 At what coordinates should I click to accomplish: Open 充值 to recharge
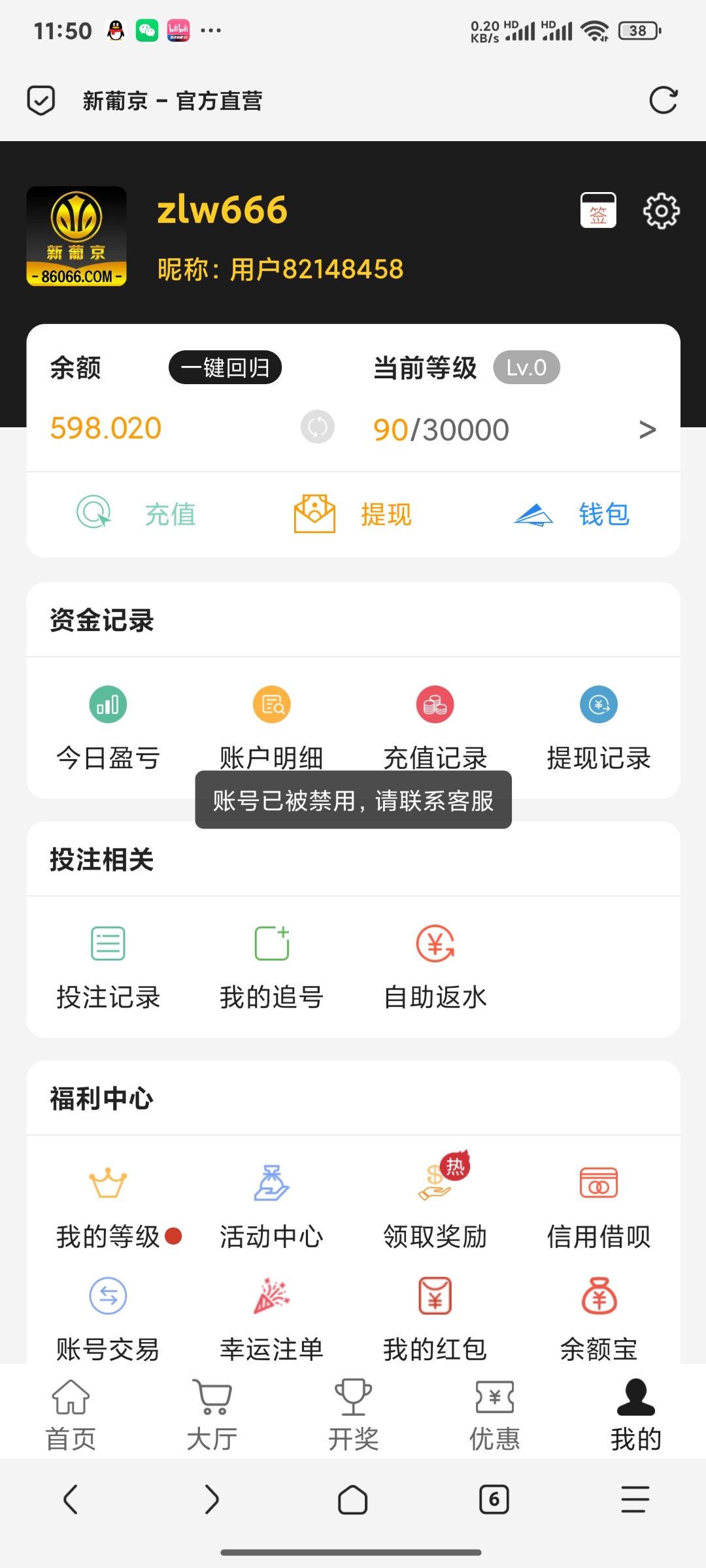136,514
